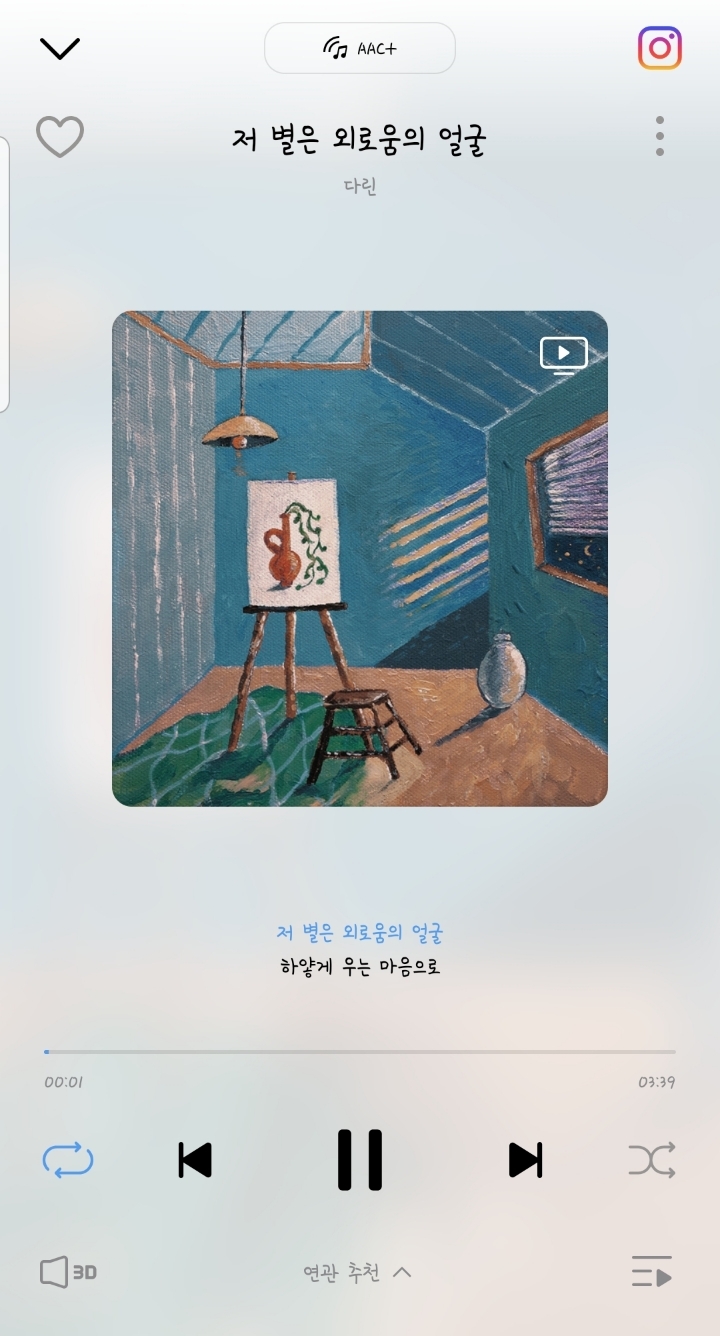
Task: Seek along the playback progress bar
Action: 360,1052
